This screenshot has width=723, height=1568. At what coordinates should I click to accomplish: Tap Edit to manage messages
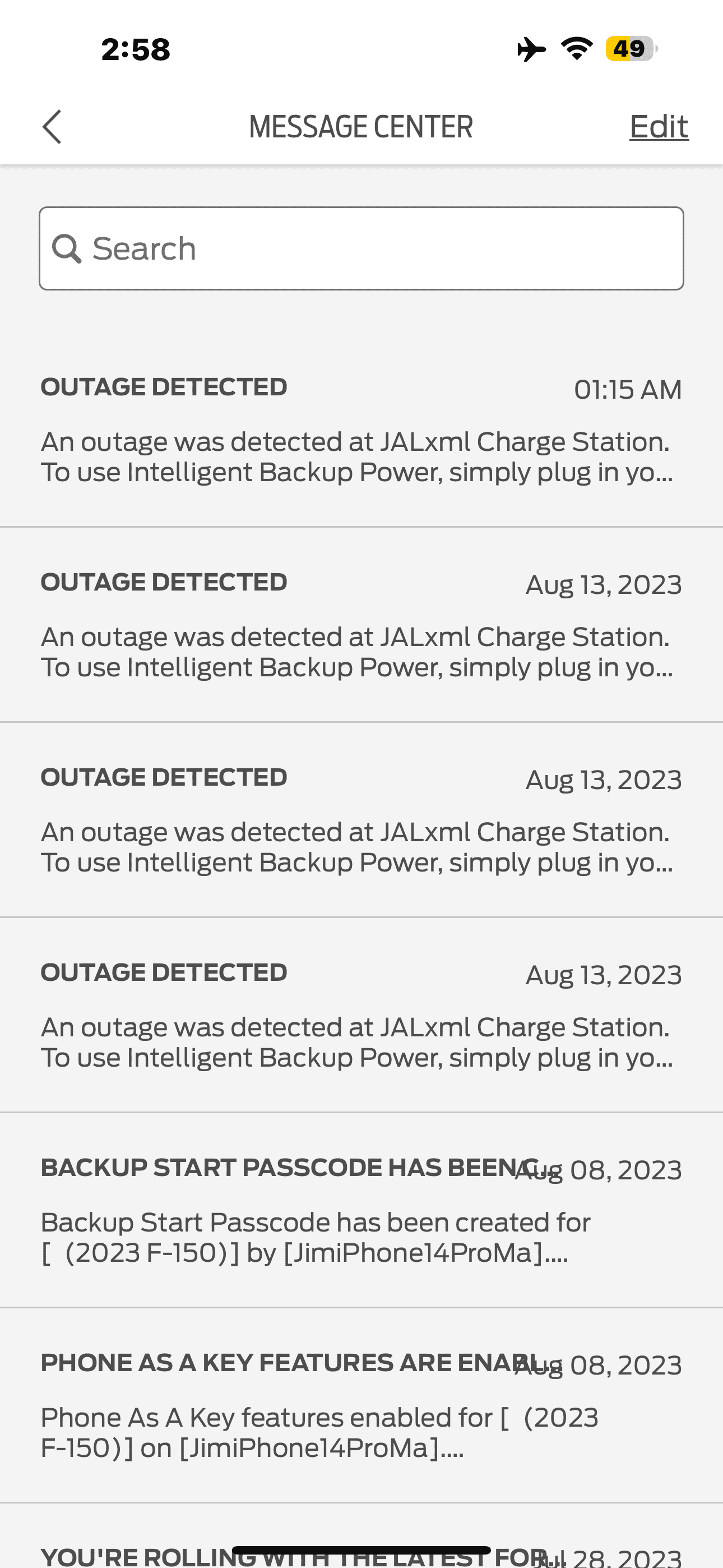[659, 127]
